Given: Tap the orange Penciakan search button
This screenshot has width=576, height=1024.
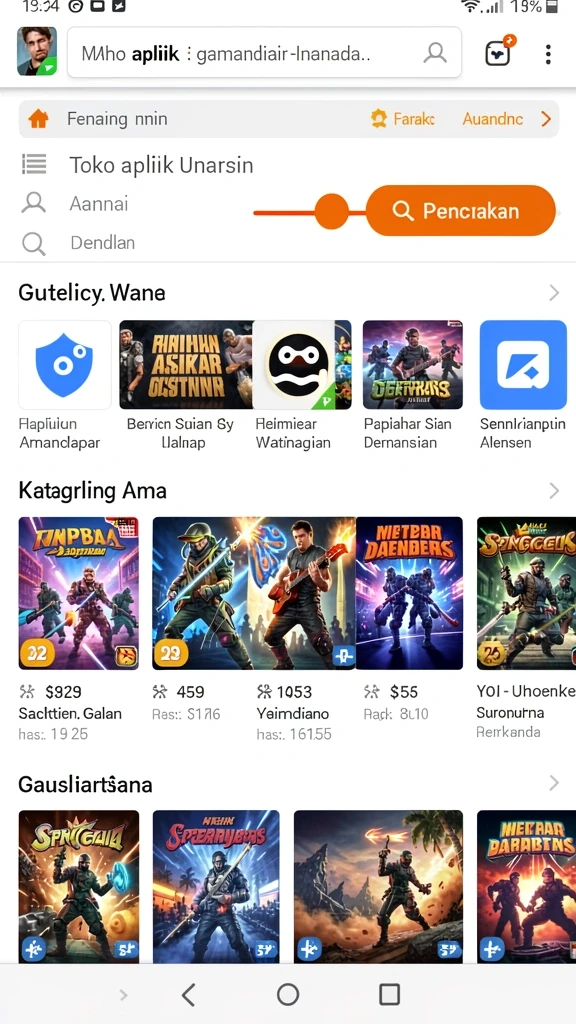Looking at the screenshot, I should (460, 211).
